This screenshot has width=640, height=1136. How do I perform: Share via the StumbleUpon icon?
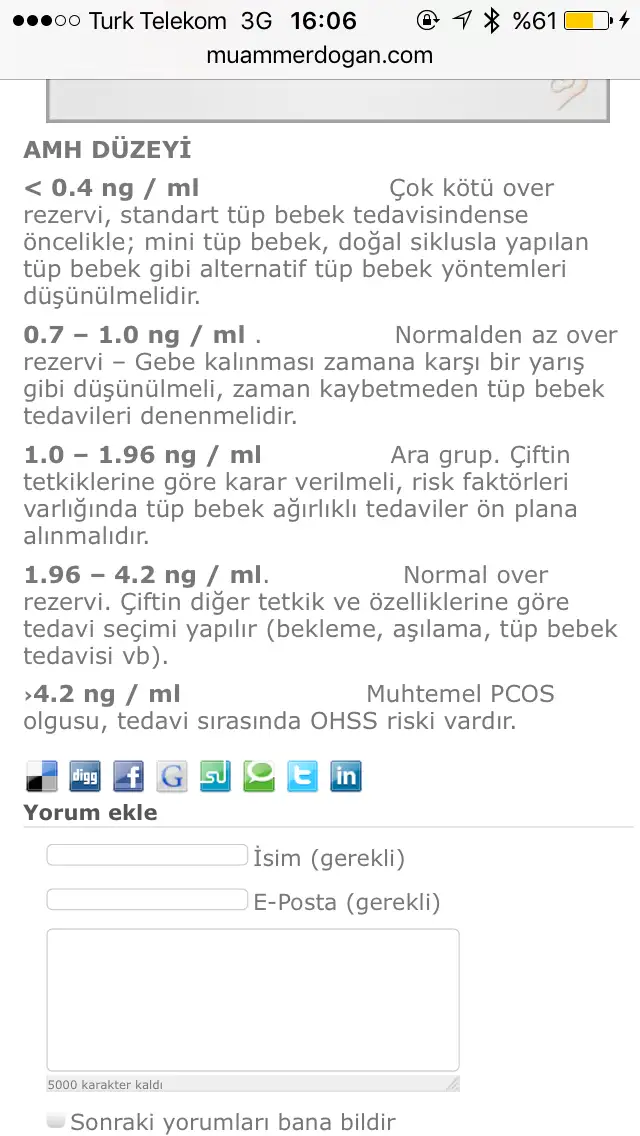215,775
